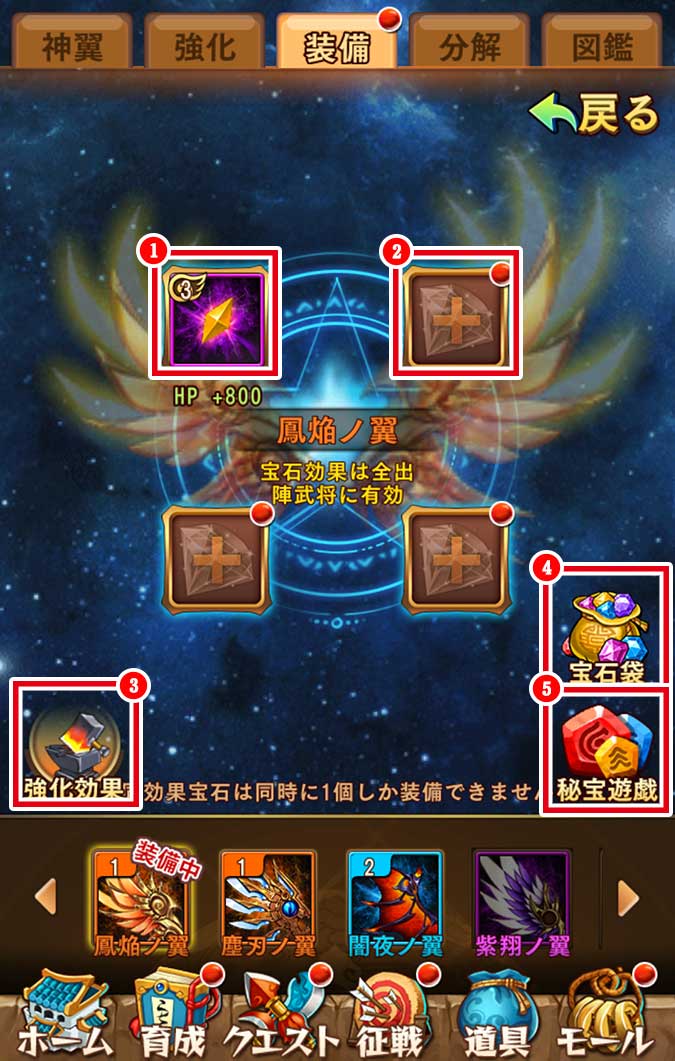Go back with the 戻る button

(596, 115)
